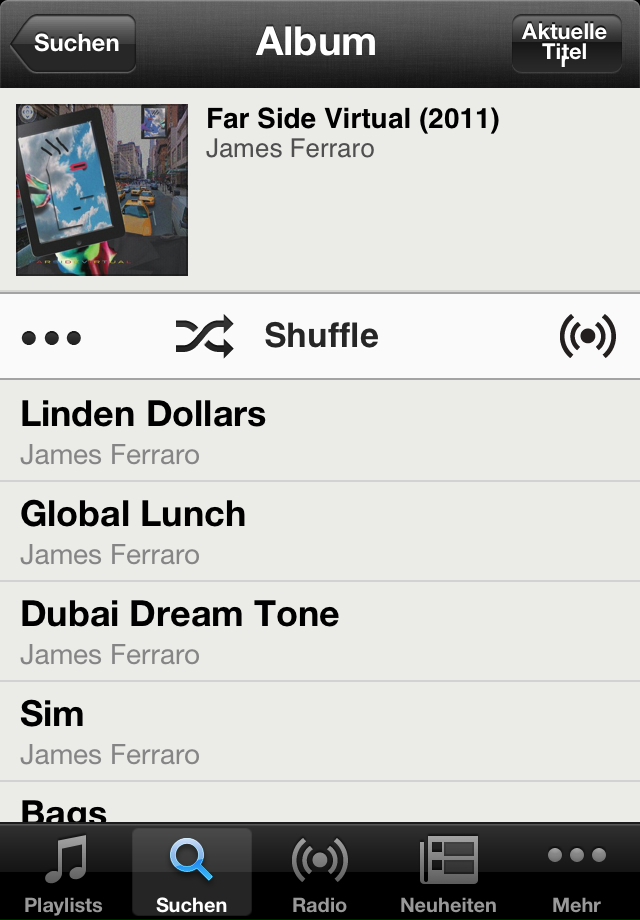Shuffle the album tracks
This screenshot has width=640, height=920.
click(x=277, y=336)
